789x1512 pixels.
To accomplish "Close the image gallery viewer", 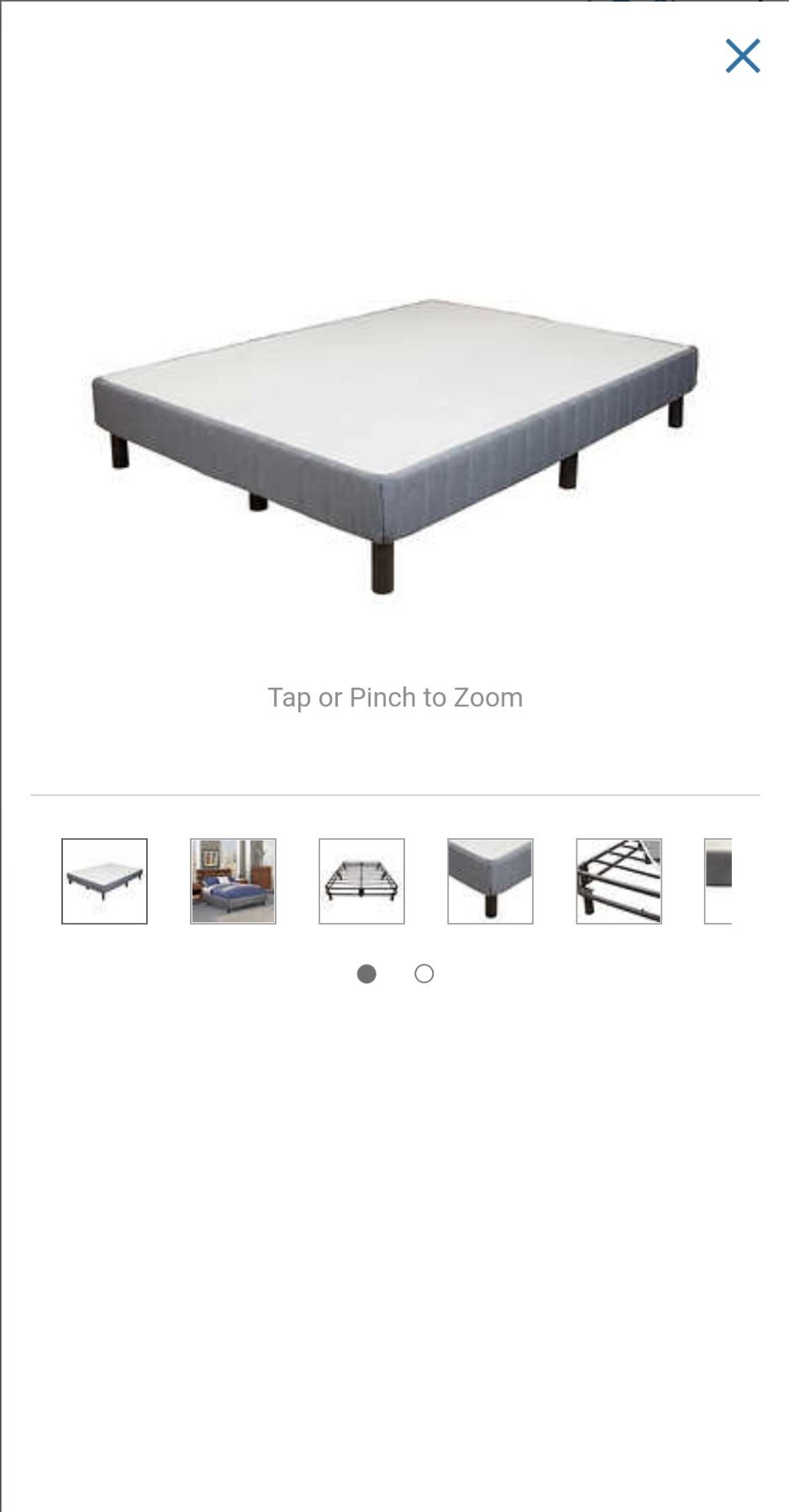I will point(743,56).
